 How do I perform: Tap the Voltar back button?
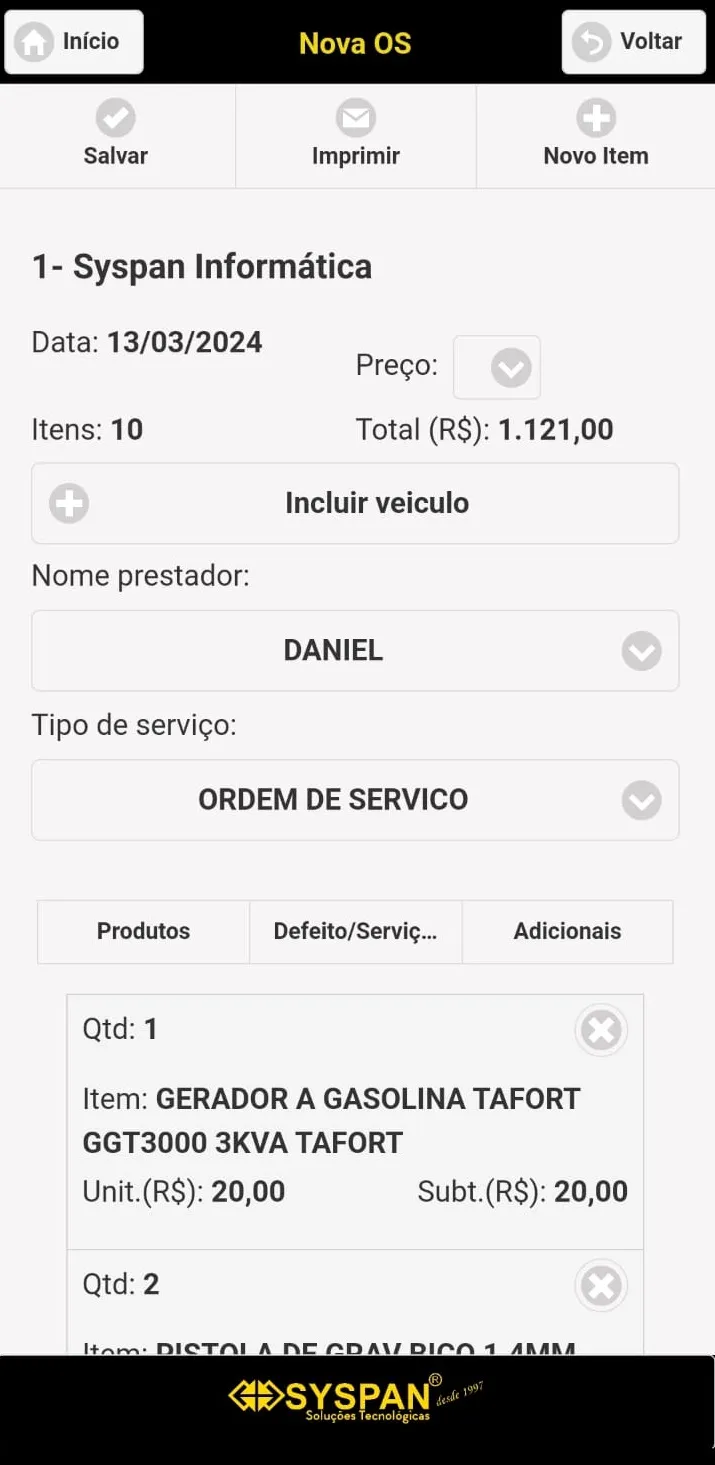[634, 42]
